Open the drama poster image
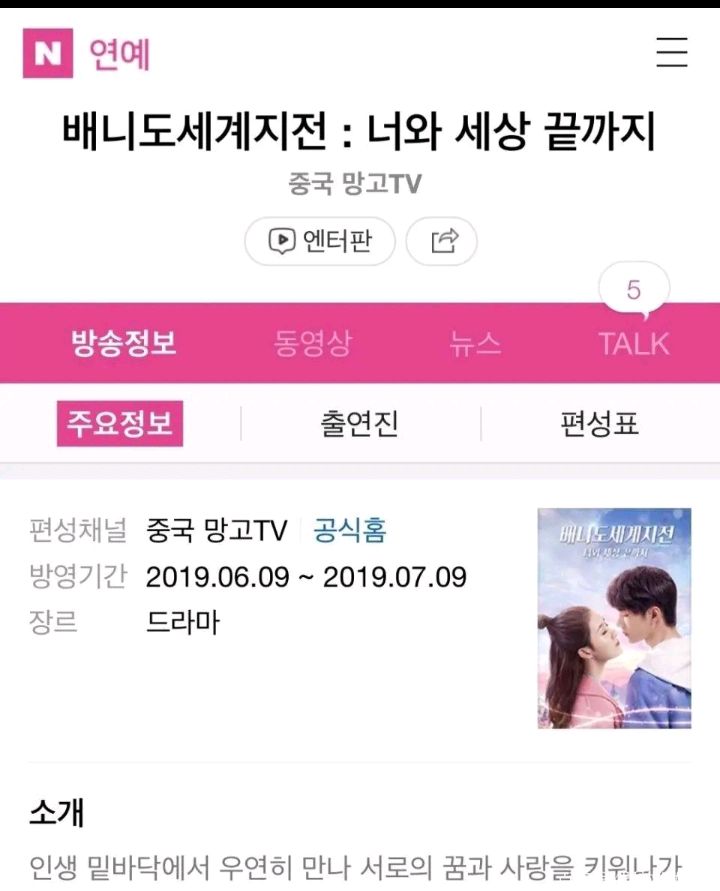This screenshot has height=891, width=720. pyautogui.click(x=614, y=618)
